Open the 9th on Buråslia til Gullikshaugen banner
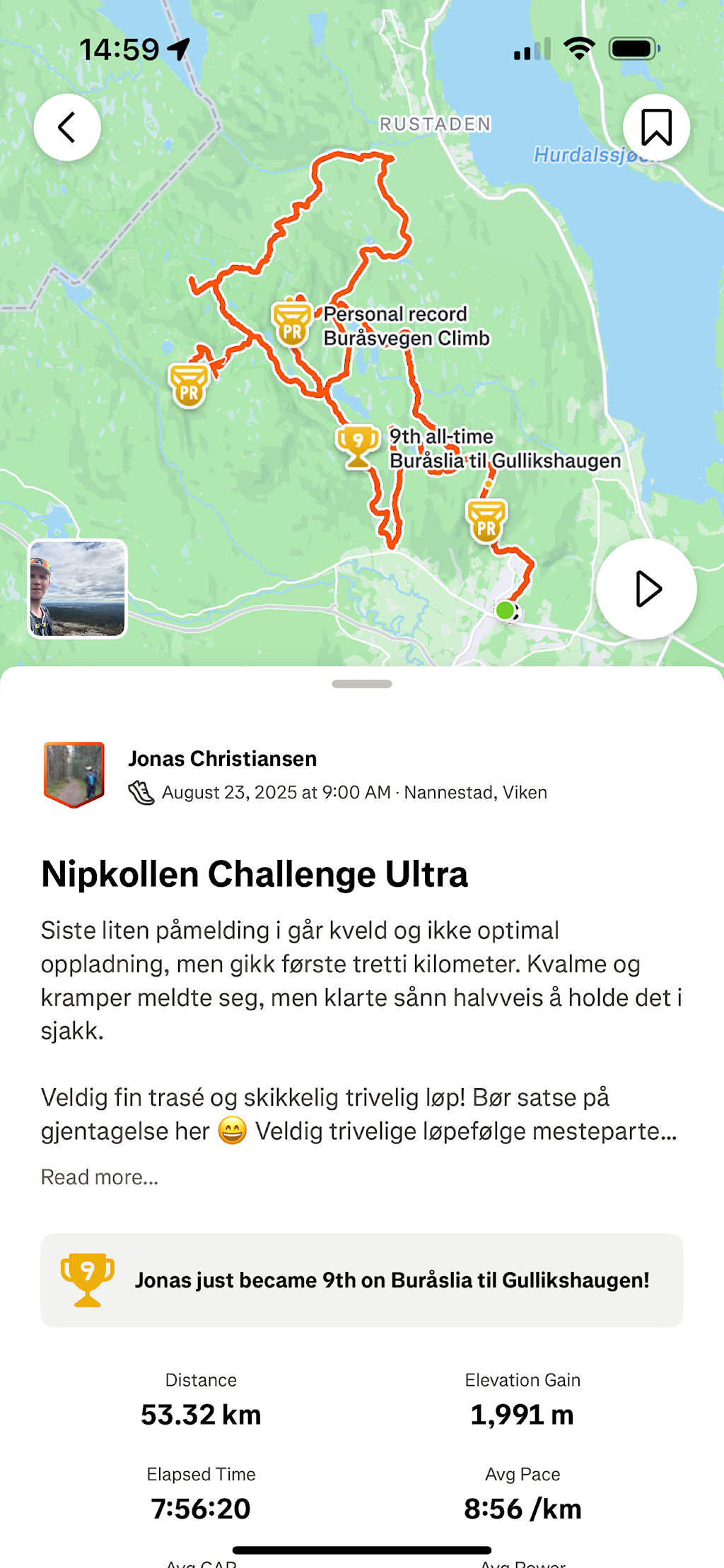This screenshot has width=724, height=1568. 362,1280
